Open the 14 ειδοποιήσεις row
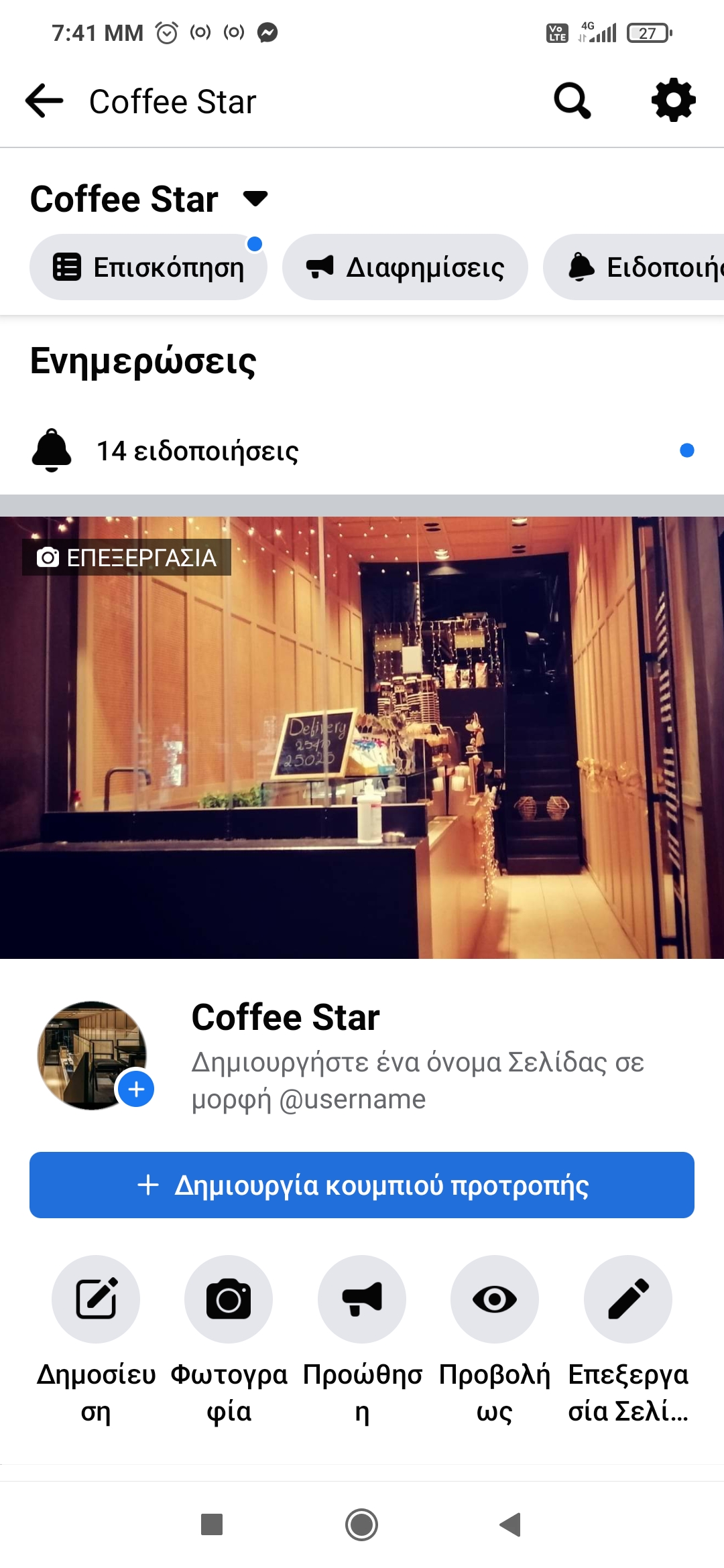 tap(362, 451)
